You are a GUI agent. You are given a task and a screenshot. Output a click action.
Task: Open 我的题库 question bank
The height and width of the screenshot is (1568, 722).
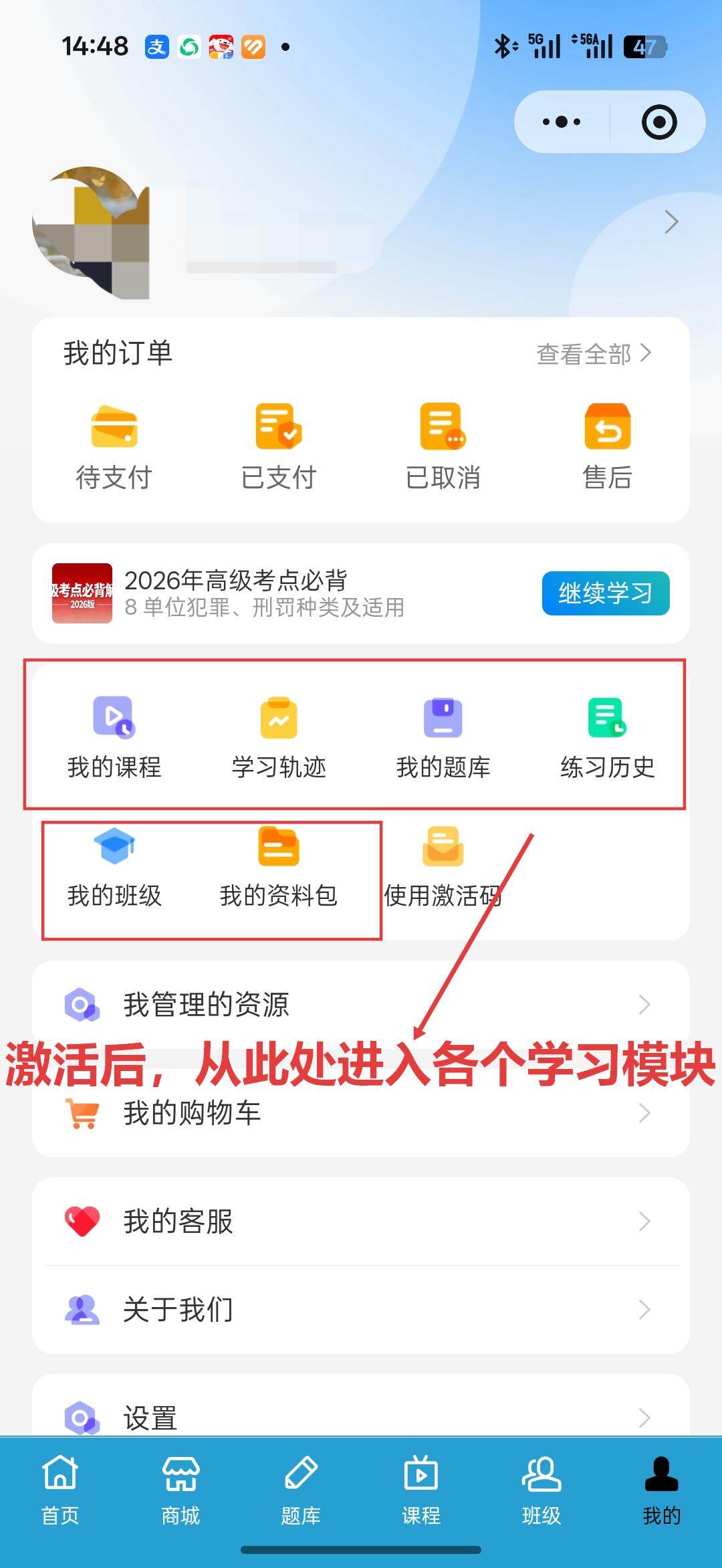(443, 737)
